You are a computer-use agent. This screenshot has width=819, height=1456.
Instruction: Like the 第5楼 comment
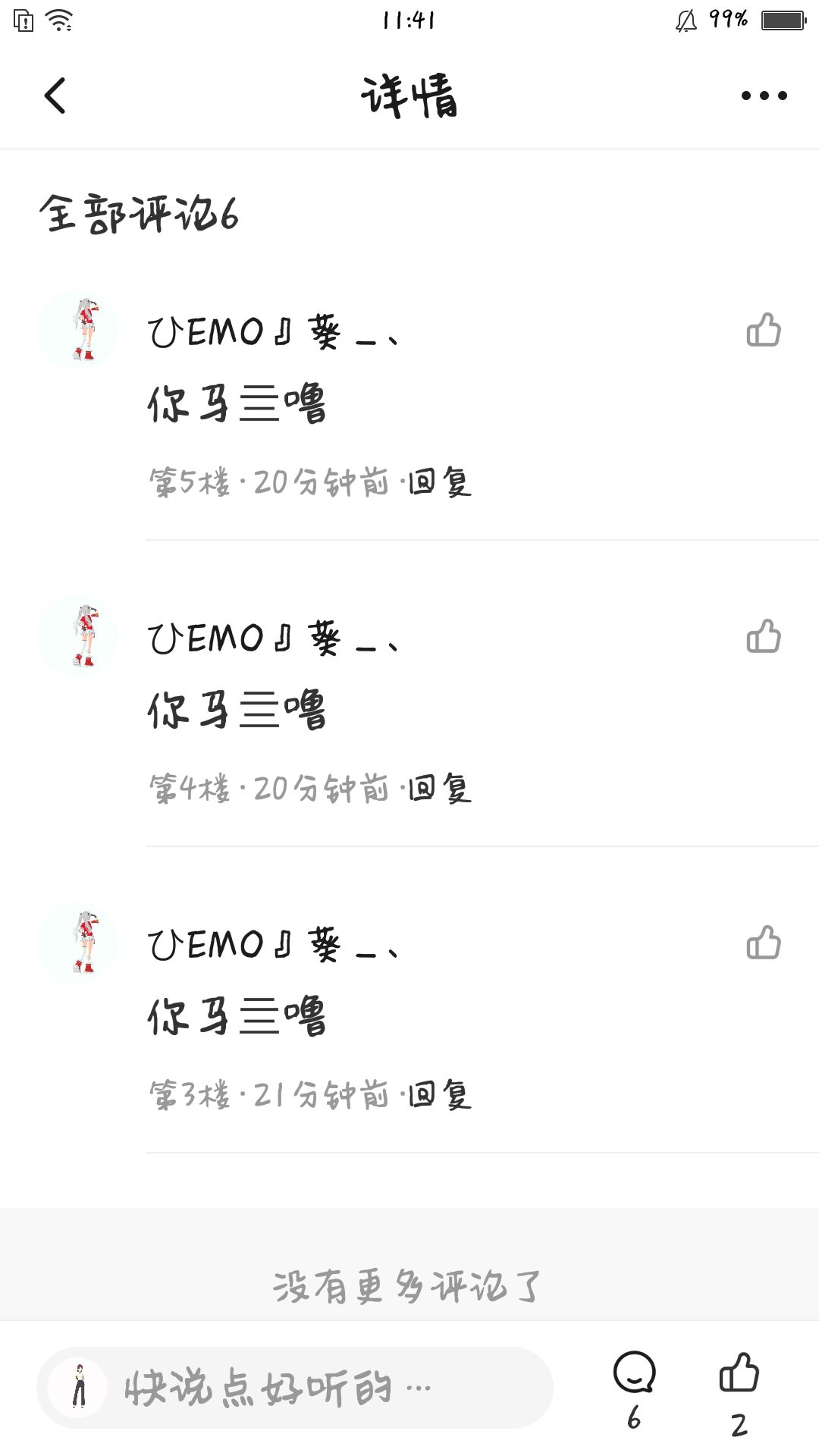763,330
